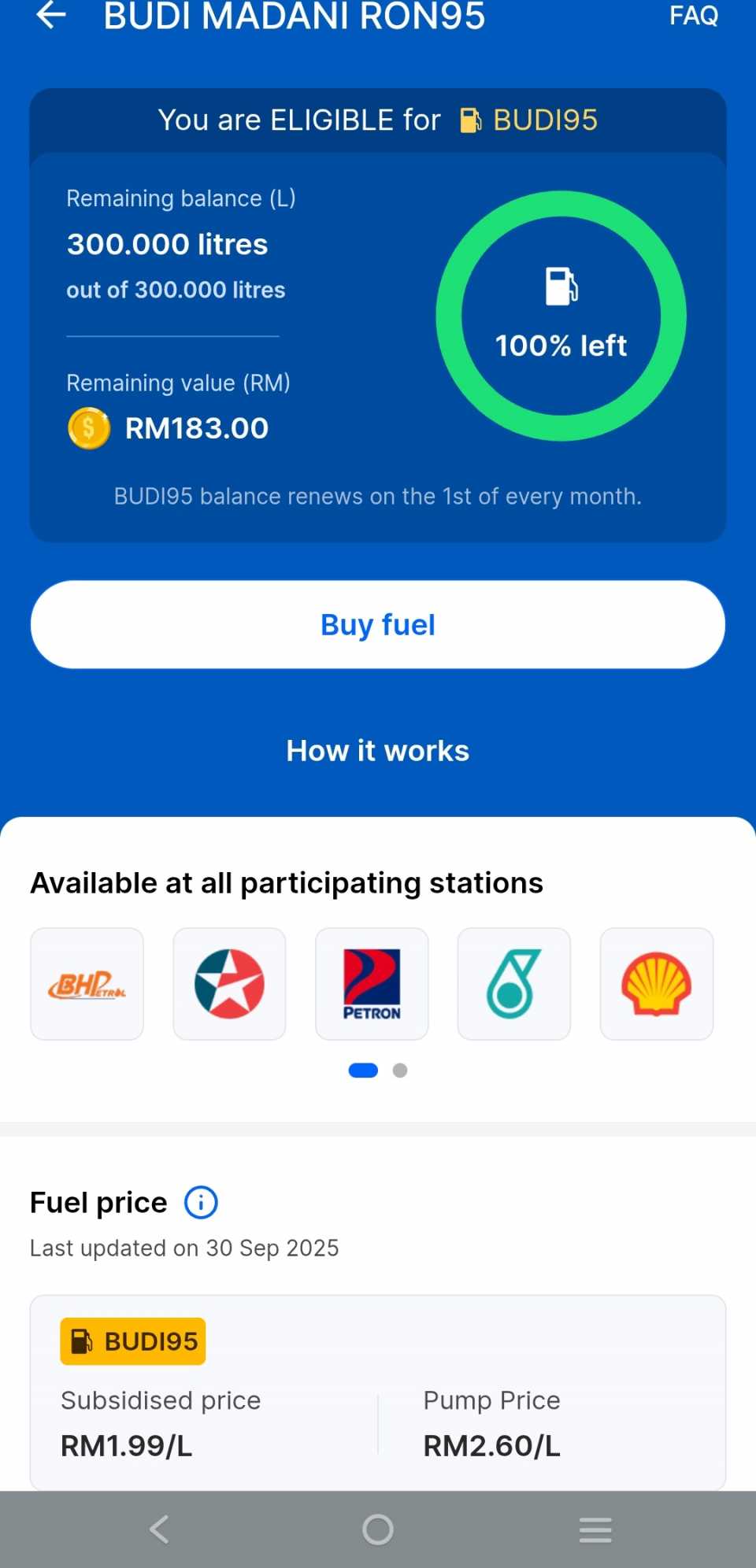Viewport: 756px width, 1568px height.
Task: Go back using the header arrow
Action: [51, 16]
